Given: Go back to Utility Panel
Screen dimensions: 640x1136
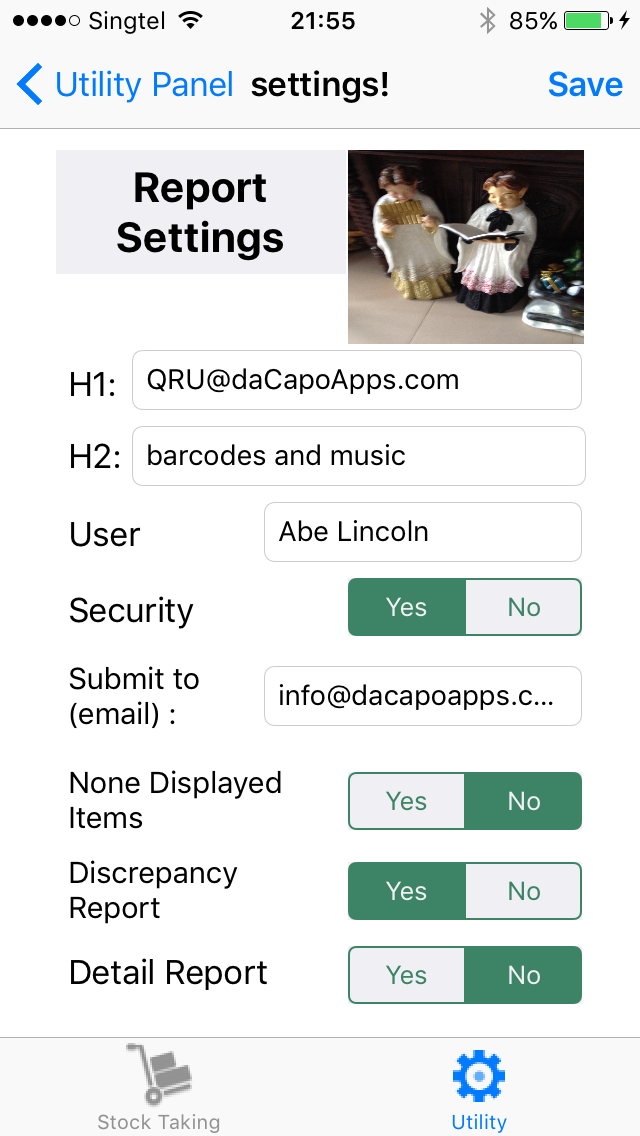Looking at the screenshot, I should click(x=126, y=86).
